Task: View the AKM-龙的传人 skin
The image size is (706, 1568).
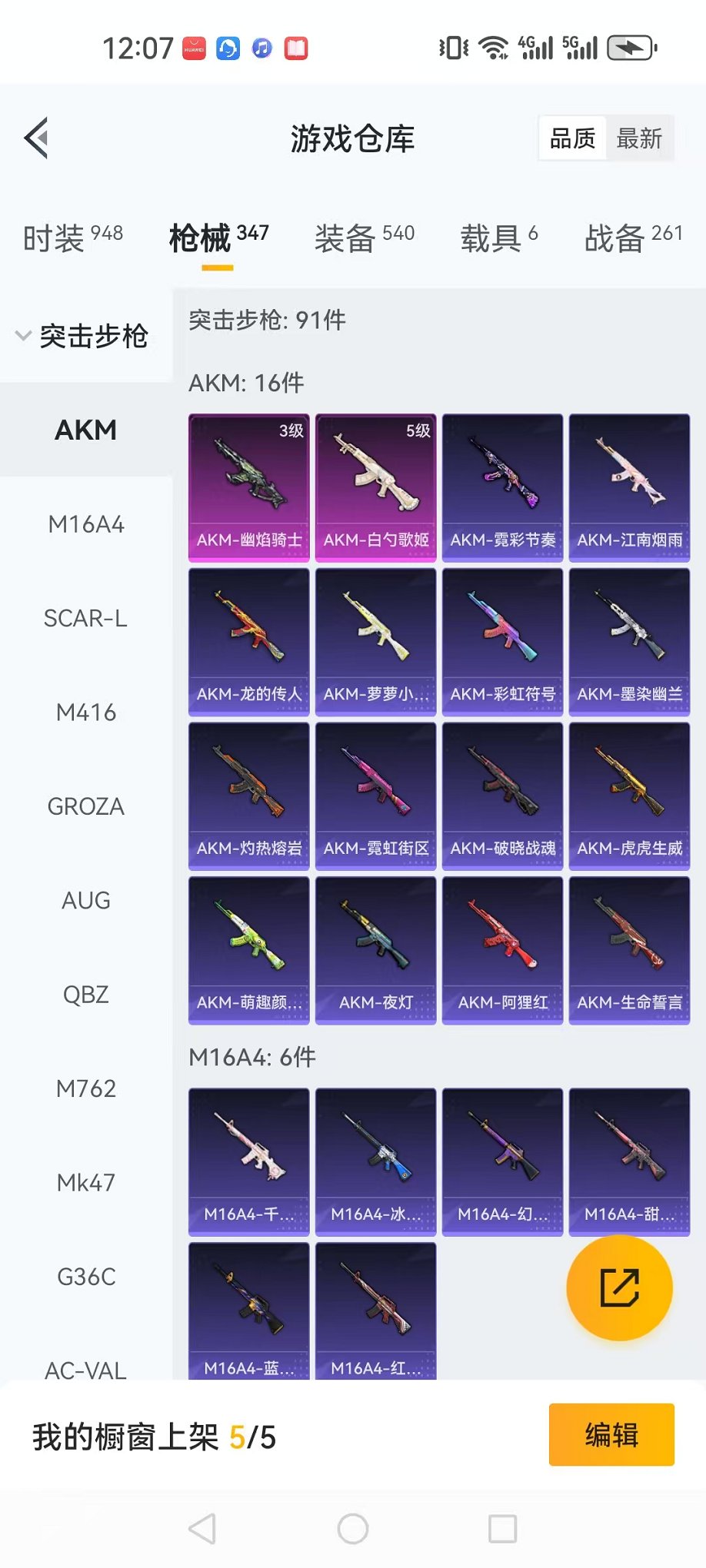Action: [248, 642]
